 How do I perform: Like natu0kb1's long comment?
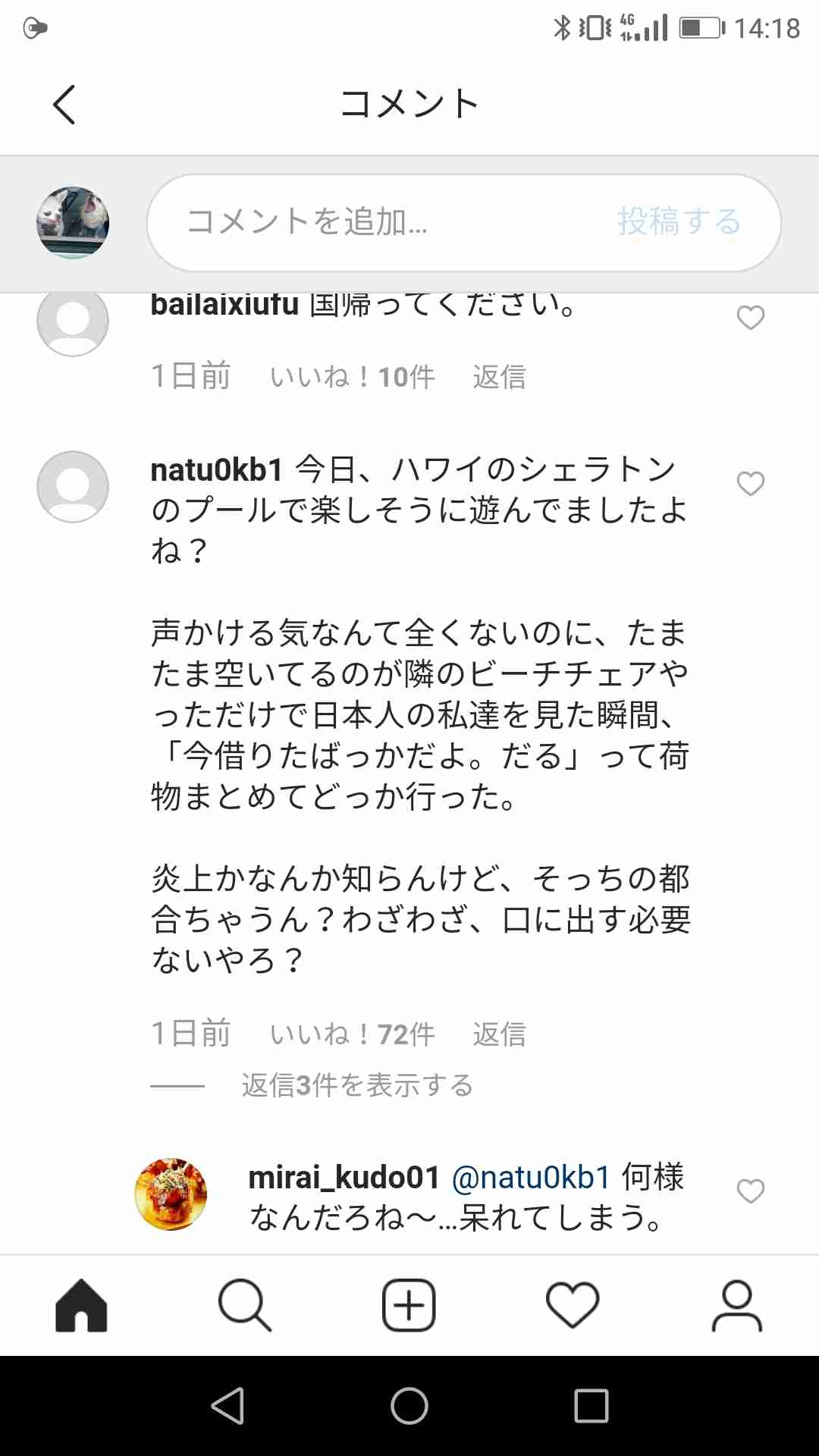(750, 484)
